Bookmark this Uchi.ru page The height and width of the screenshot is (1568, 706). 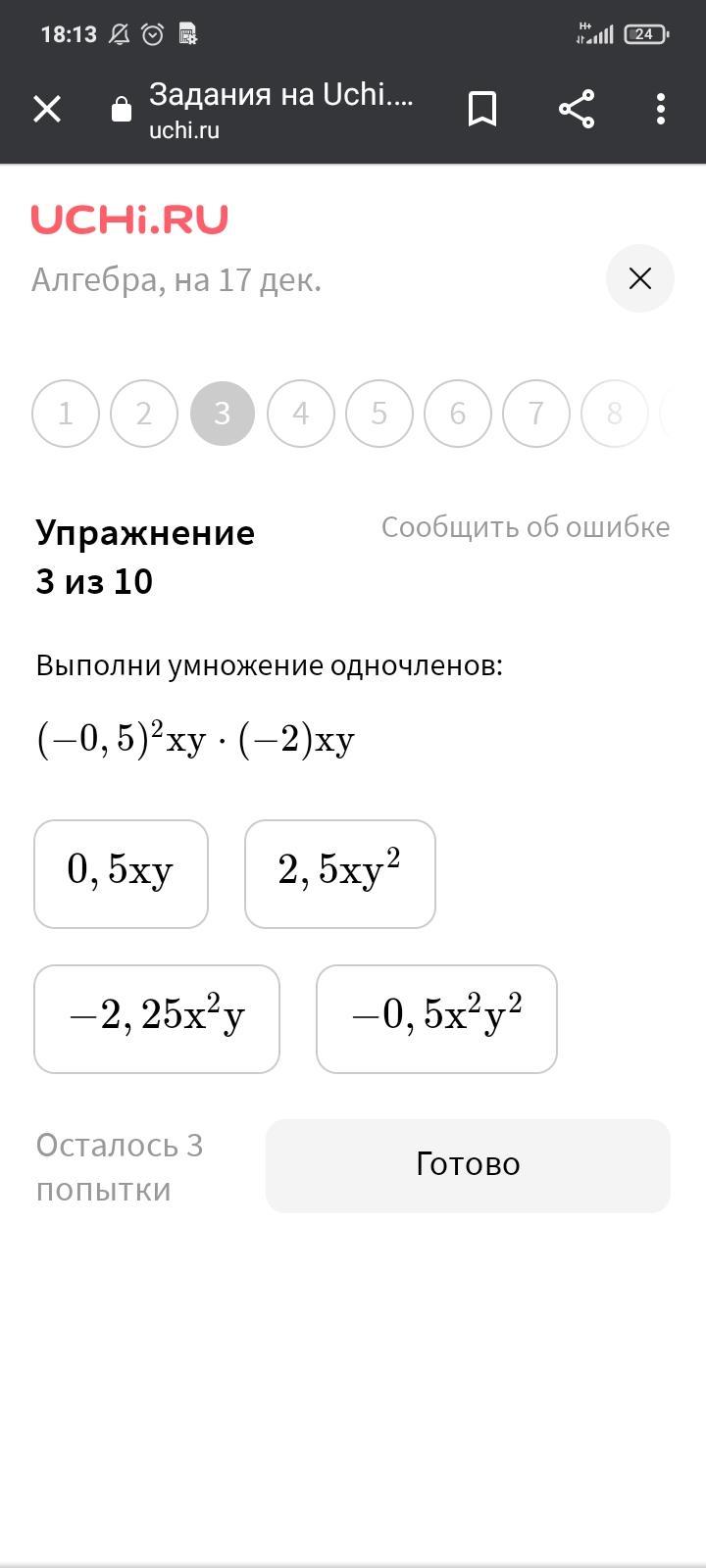coord(481,109)
